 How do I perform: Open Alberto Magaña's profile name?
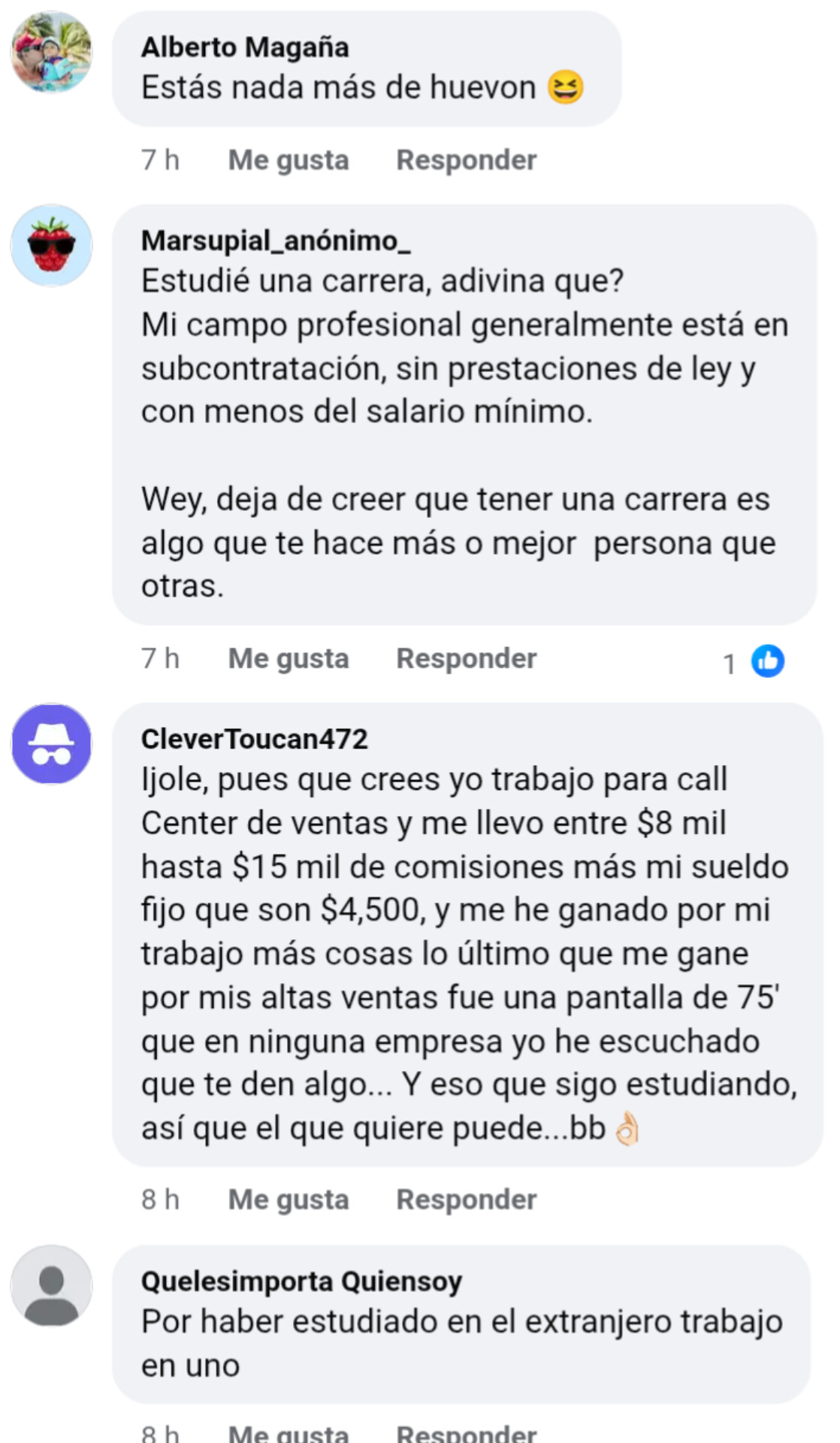coord(245,47)
